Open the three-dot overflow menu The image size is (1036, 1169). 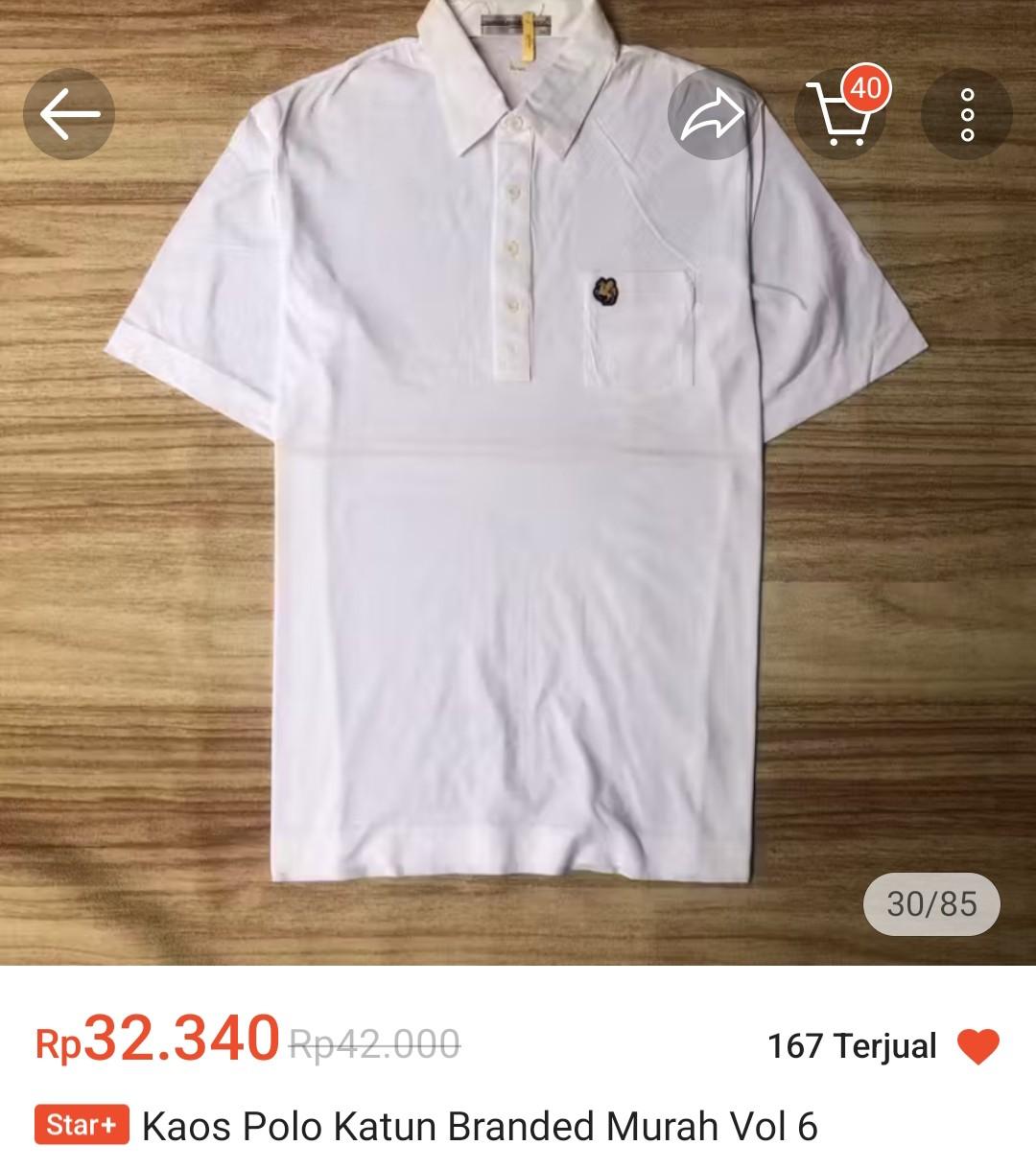click(967, 115)
